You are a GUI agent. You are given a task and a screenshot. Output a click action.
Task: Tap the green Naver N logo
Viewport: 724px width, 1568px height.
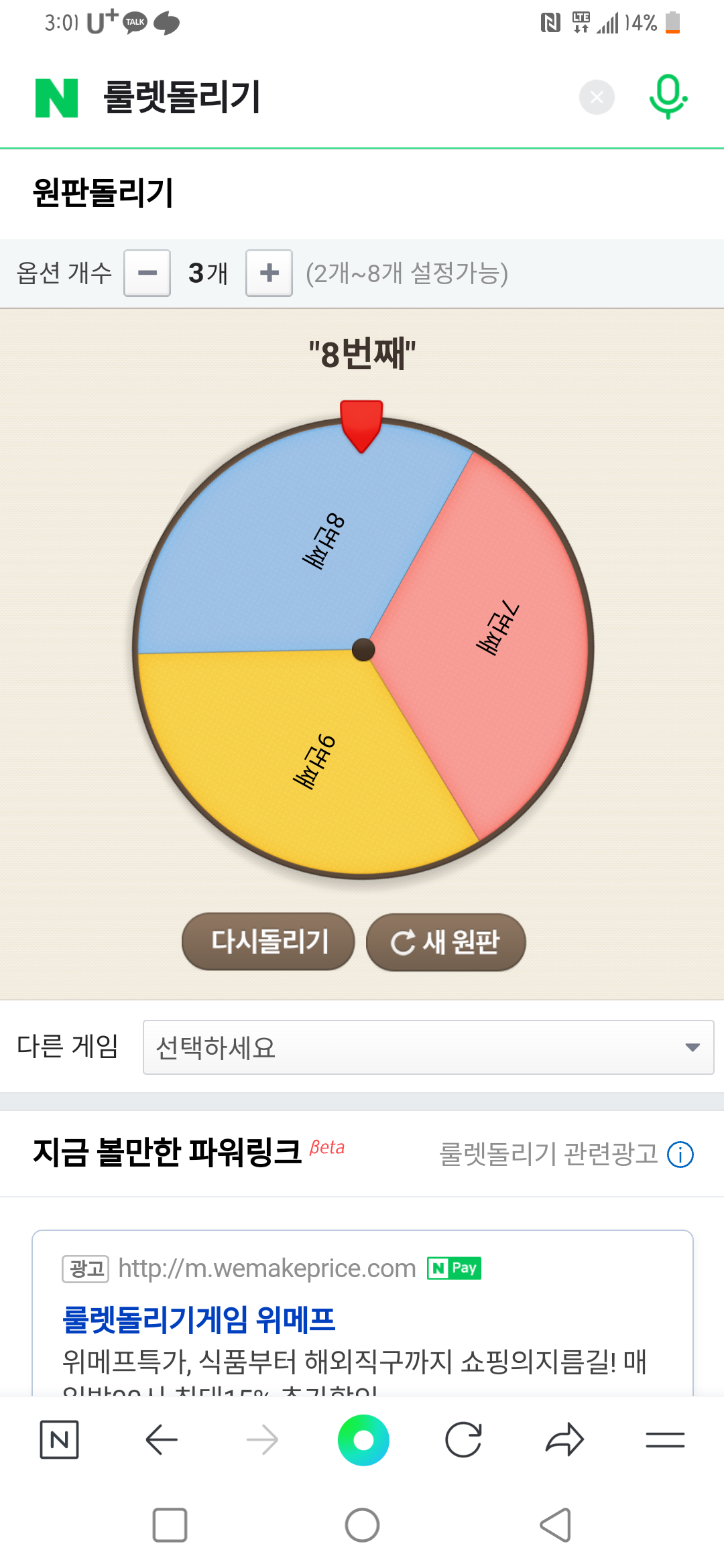point(56,98)
